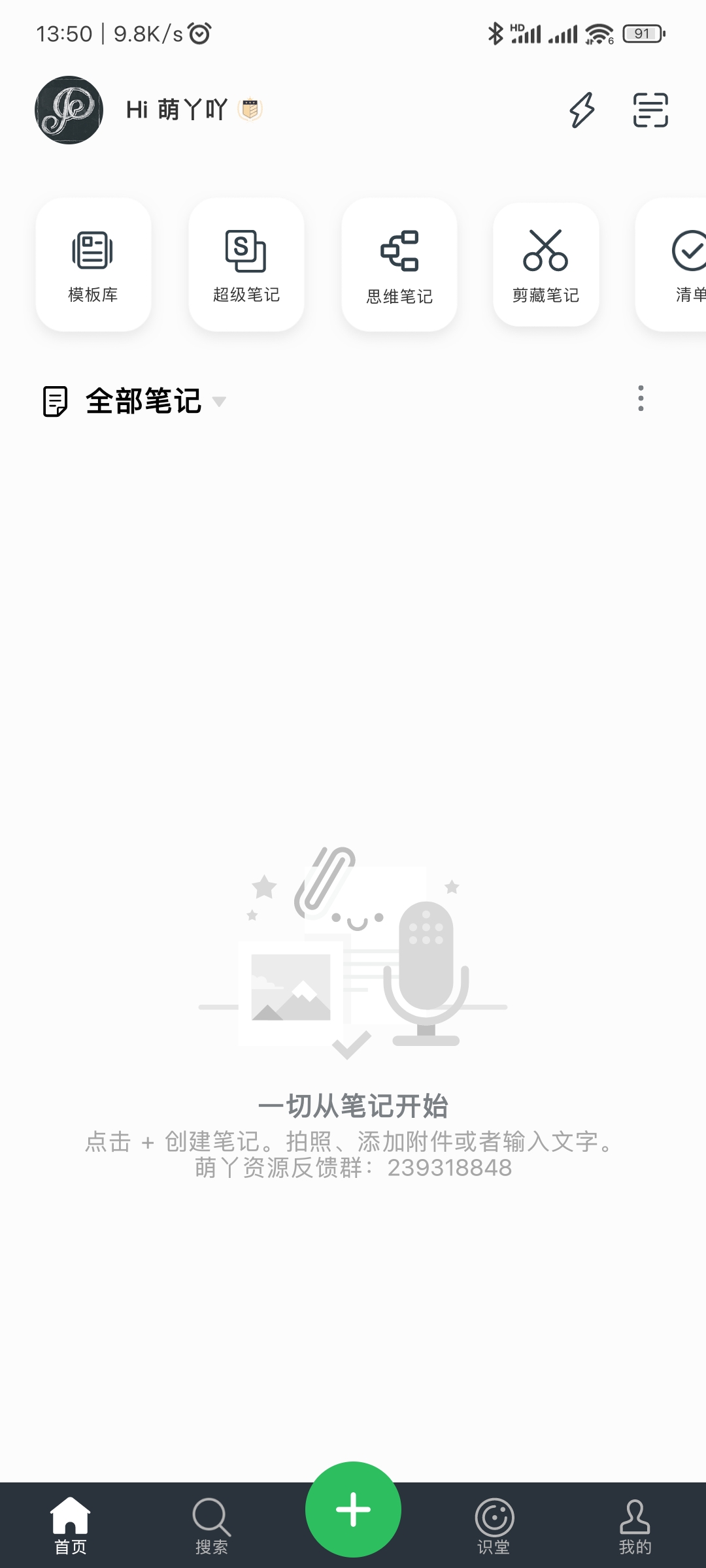Tap the lightning bolt icon

click(582, 110)
